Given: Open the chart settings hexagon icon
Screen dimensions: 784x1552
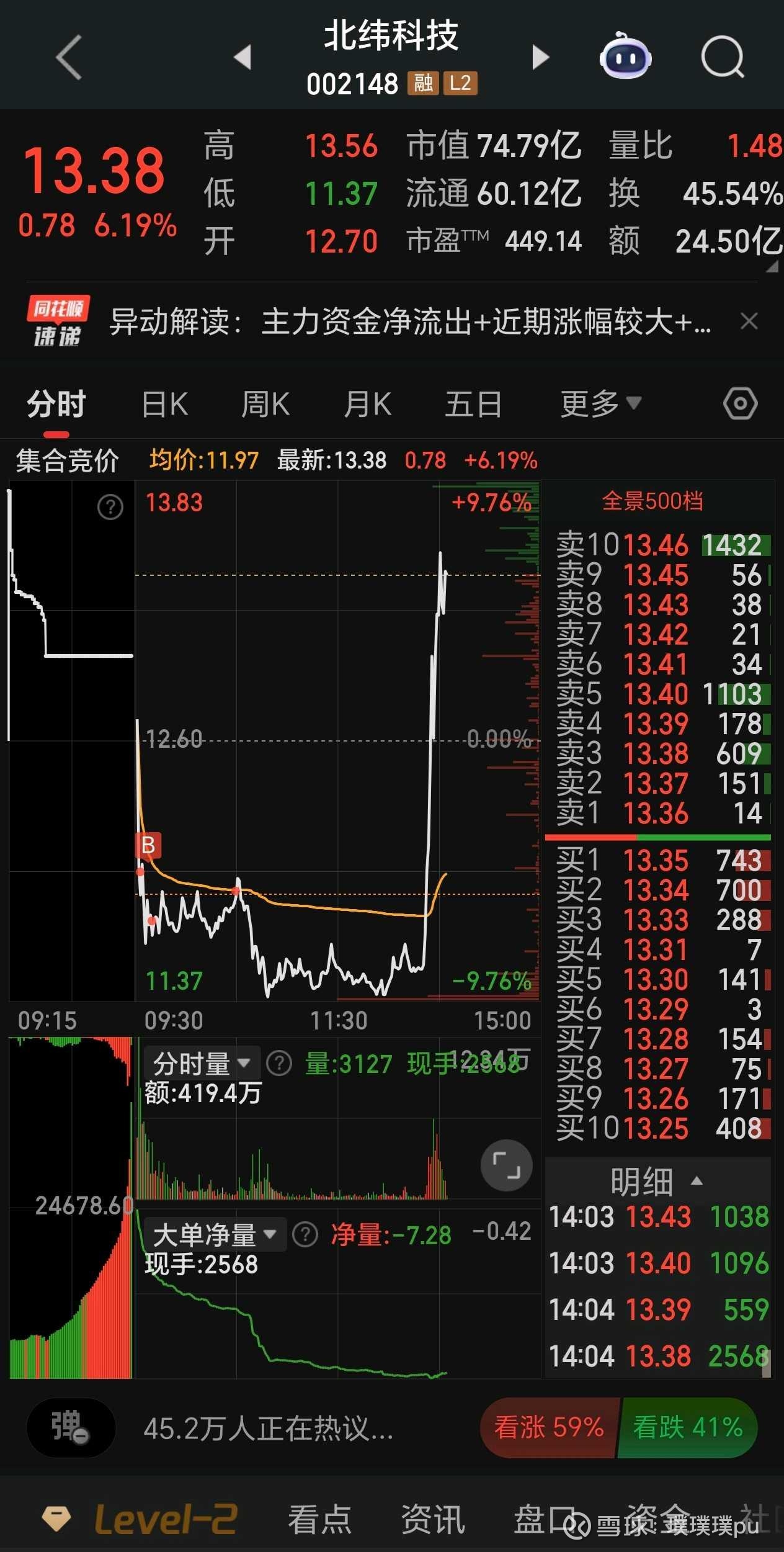Looking at the screenshot, I should click(x=741, y=404).
